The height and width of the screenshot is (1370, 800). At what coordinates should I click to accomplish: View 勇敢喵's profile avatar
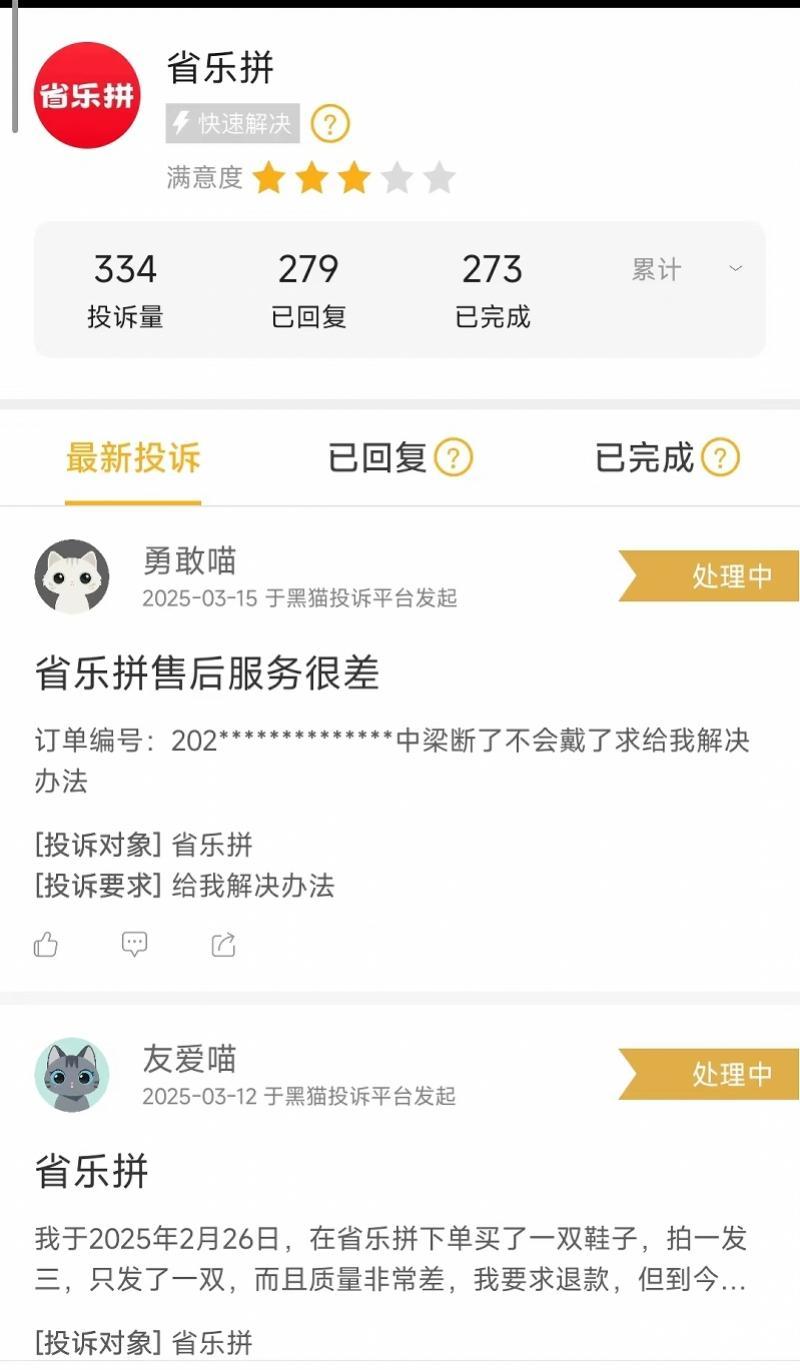point(72,577)
